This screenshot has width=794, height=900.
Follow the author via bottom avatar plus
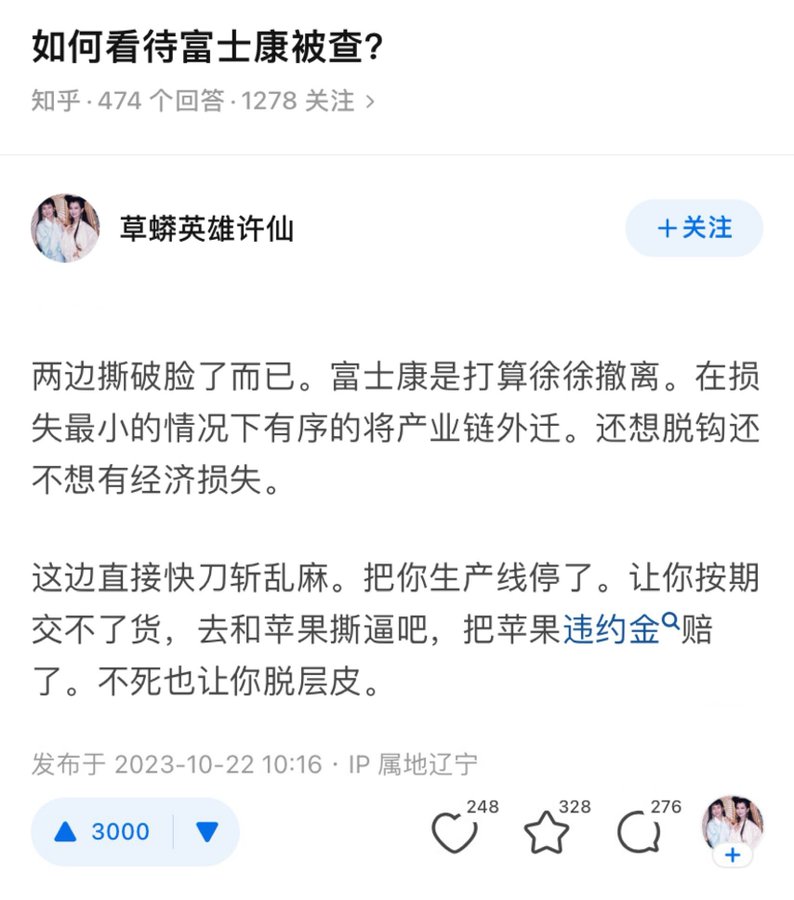coord(733,856)
